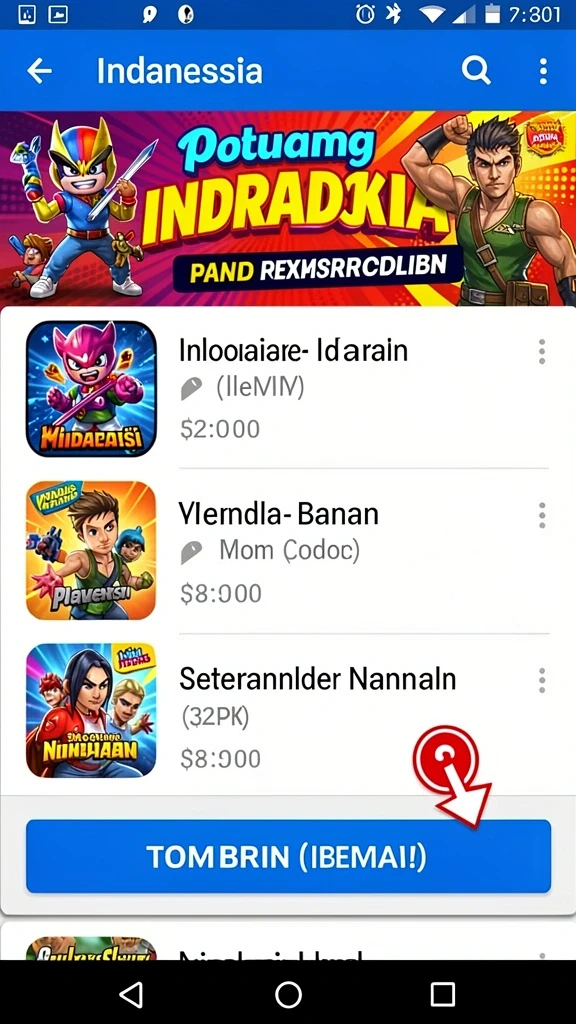Image resolution: width=576 pixels, height=1024 pixels.
Task: Go to the home screen via system navigation
Action: tap(288, 995)
